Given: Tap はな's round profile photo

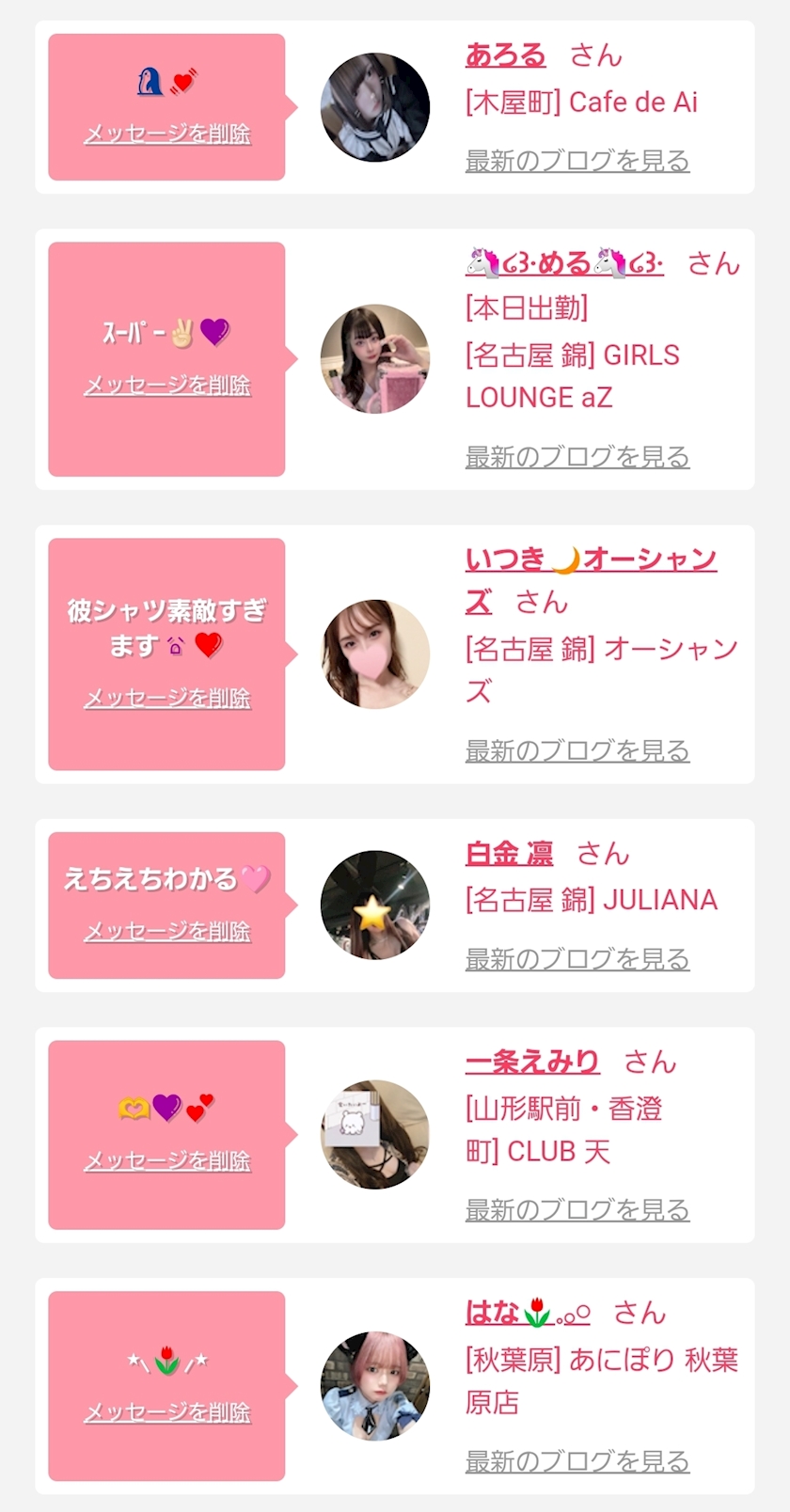Looking at the screenshot, I should 374,1385.
